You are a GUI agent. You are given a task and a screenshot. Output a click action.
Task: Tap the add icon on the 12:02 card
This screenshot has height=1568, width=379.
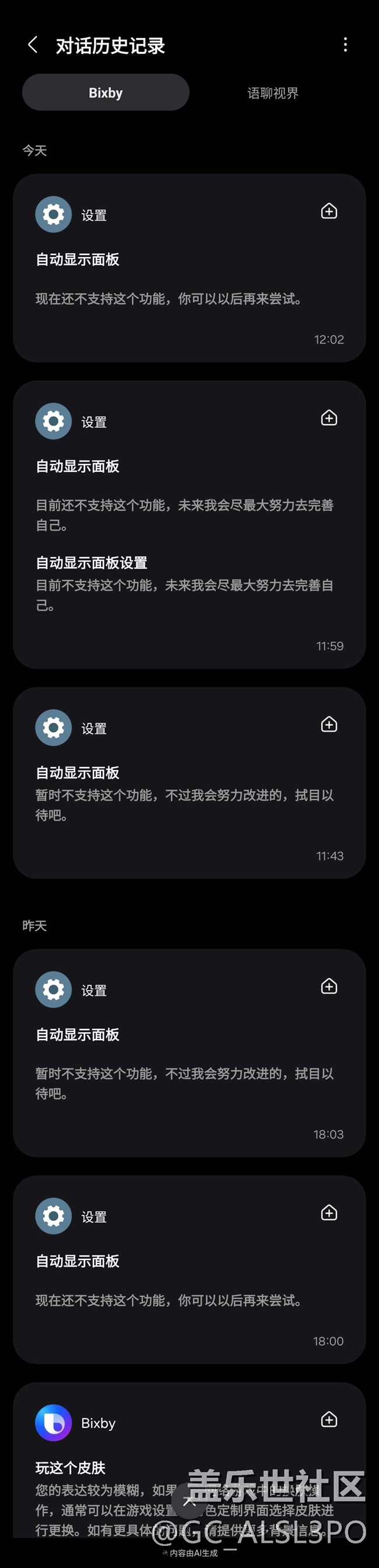point(329,211)
